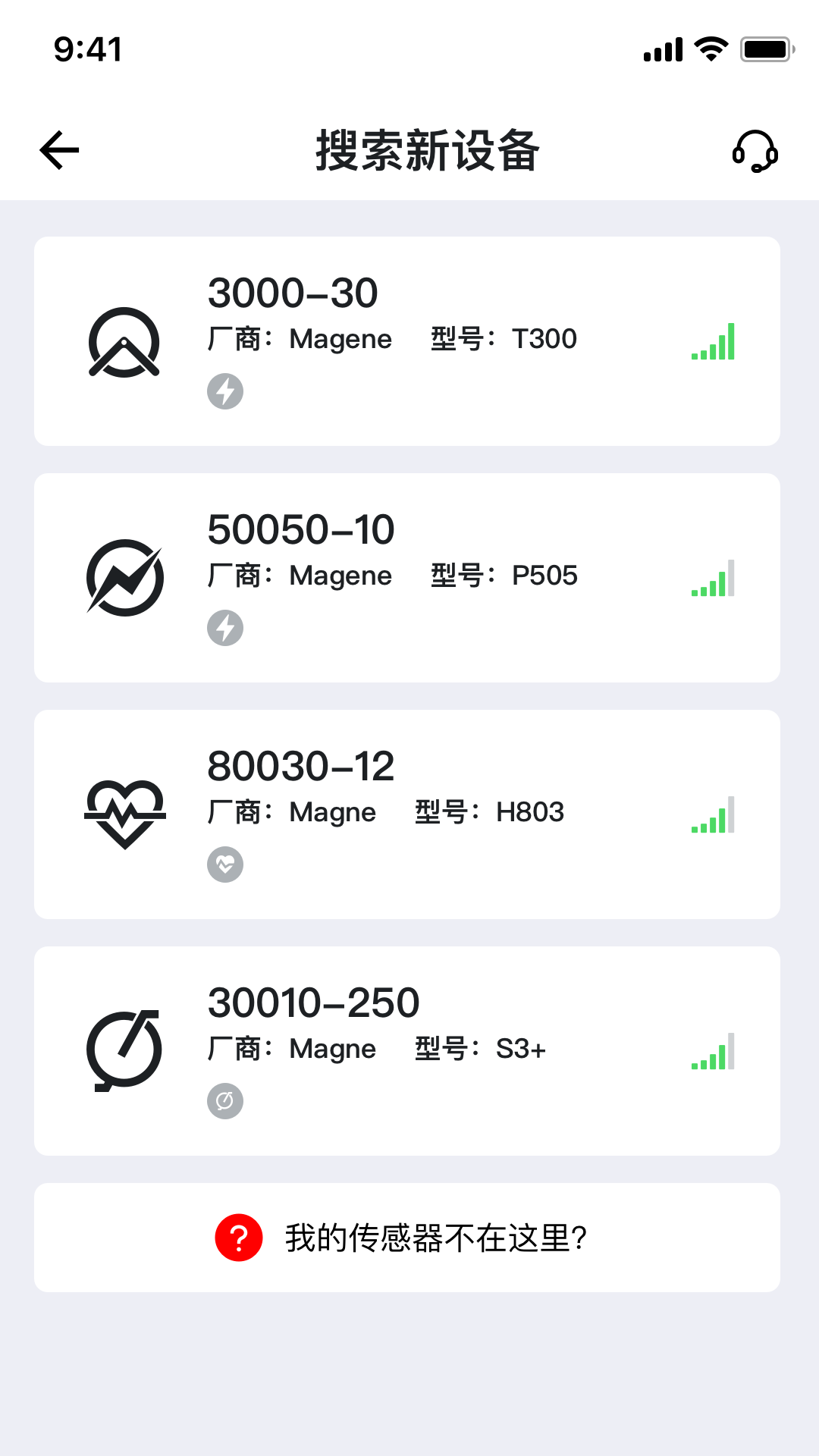
Task: Tap the heart badge under 80030-12
Action: click(224, 864)
